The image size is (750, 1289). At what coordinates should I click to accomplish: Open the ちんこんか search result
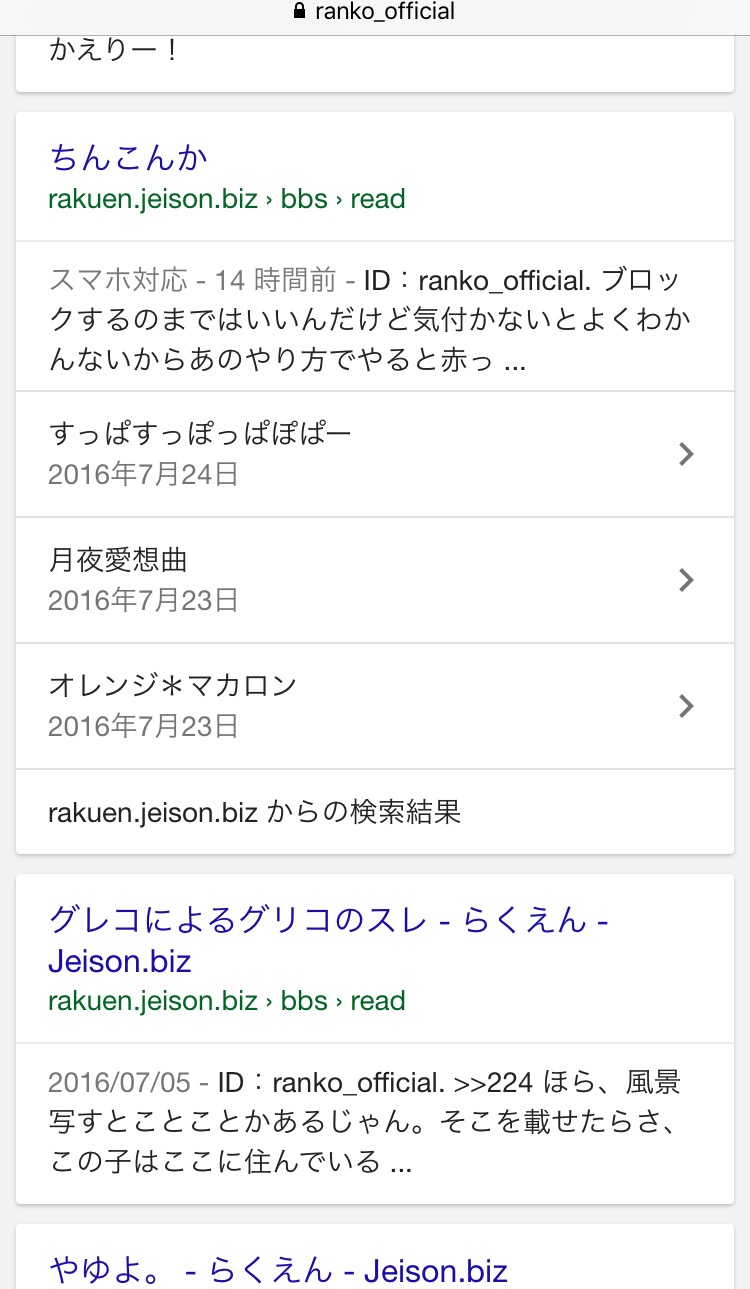coord(128,158)
